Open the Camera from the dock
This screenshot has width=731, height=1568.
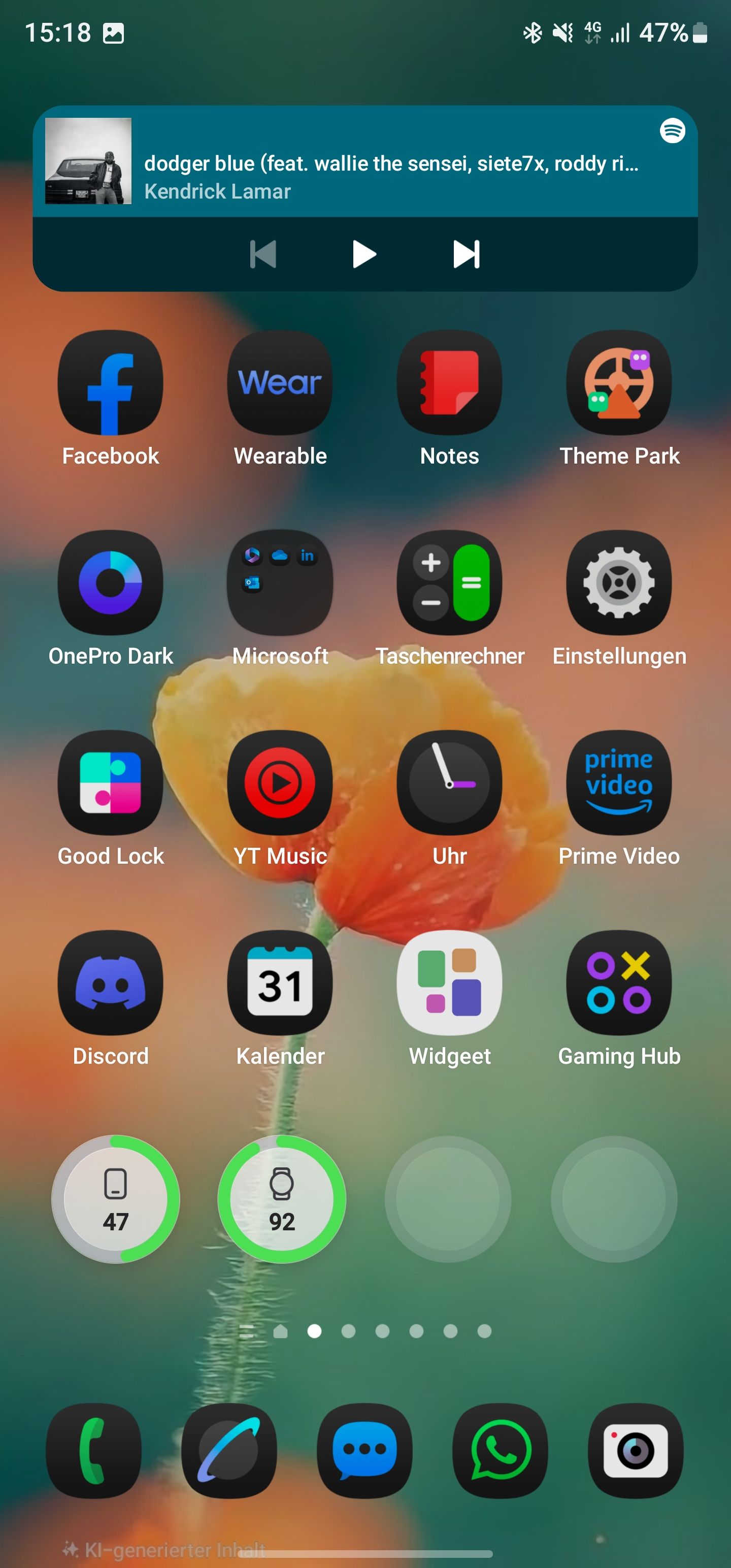634,1451
